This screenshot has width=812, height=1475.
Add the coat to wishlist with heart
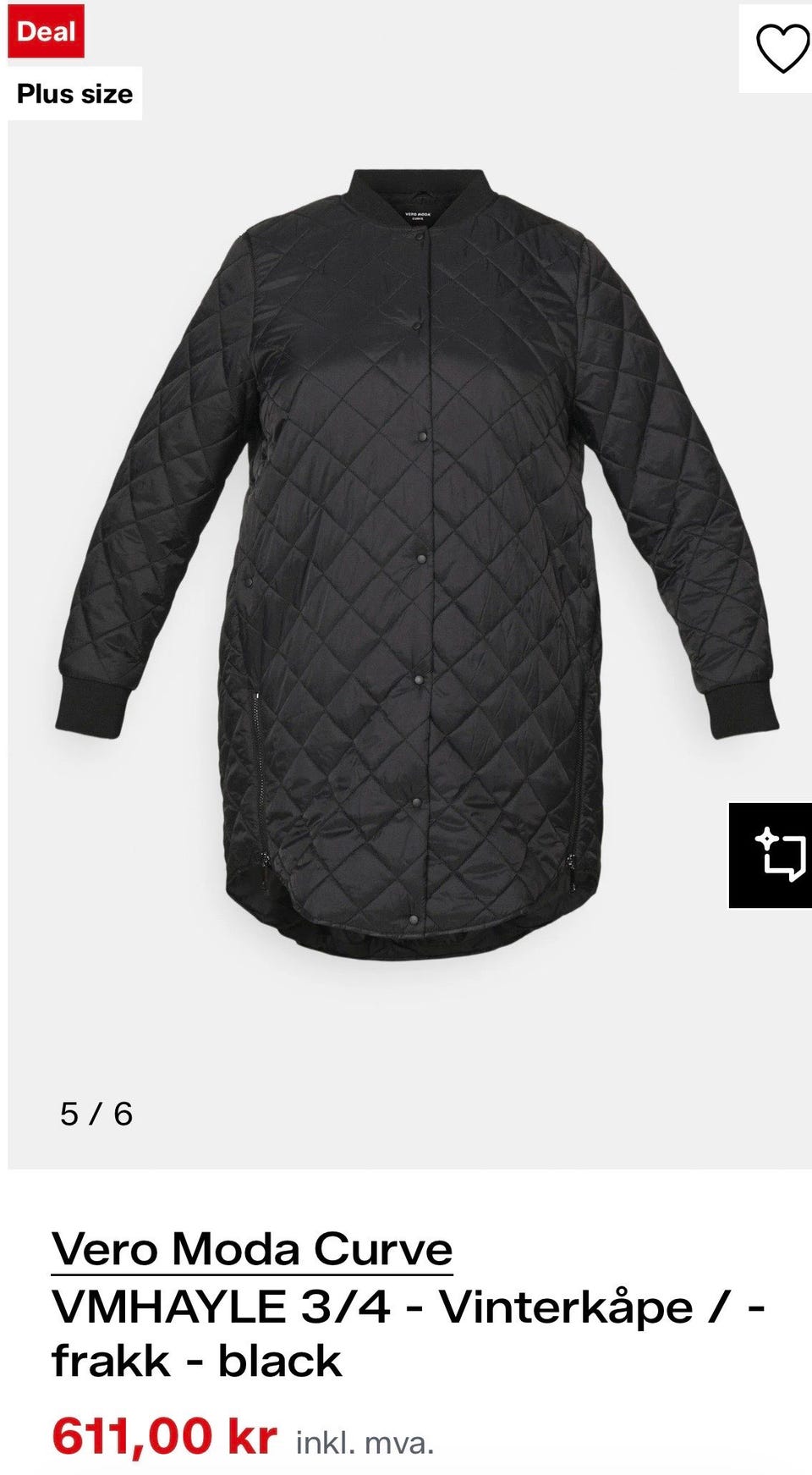(782, 49)
